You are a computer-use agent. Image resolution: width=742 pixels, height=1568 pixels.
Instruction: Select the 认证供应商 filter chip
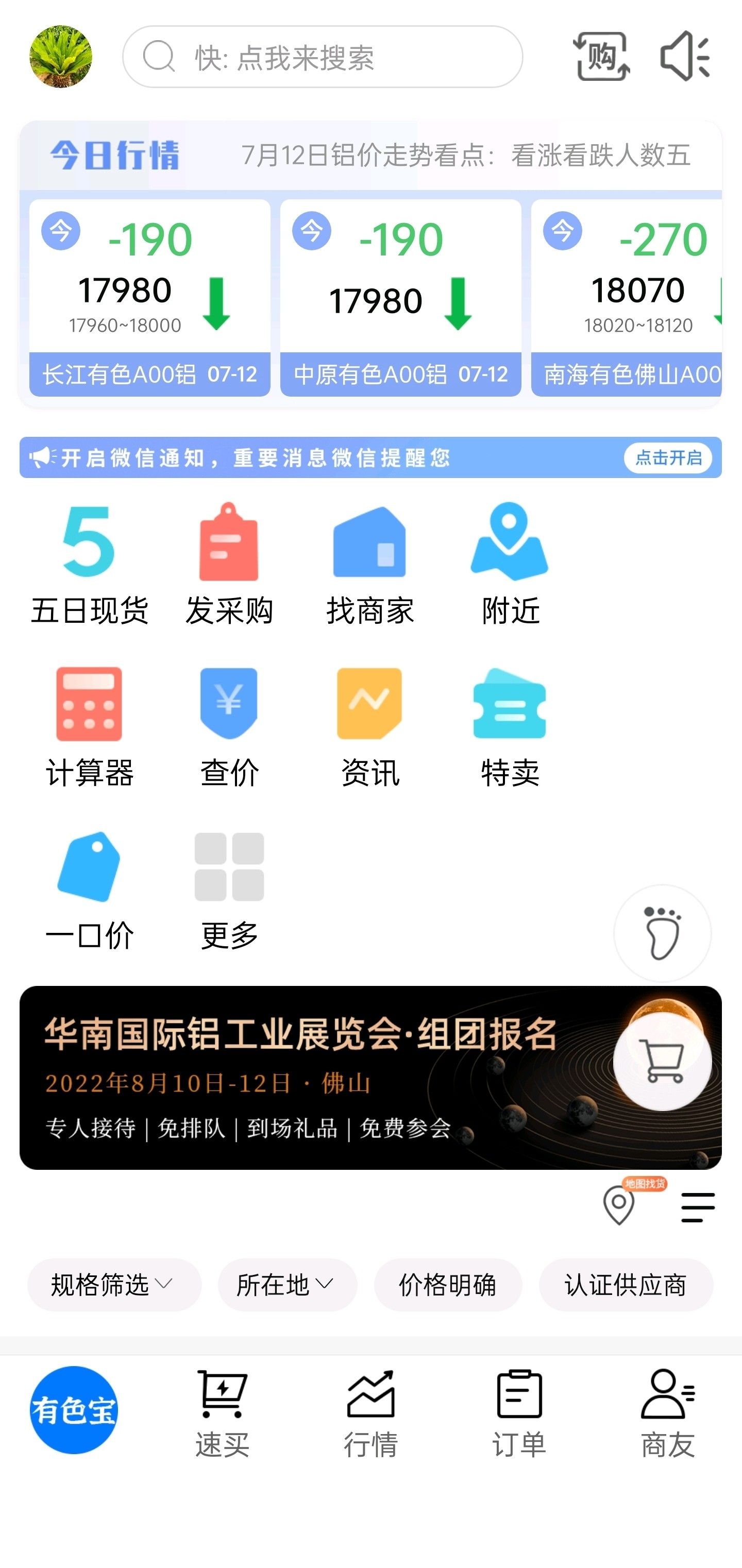coord(626,1284)
